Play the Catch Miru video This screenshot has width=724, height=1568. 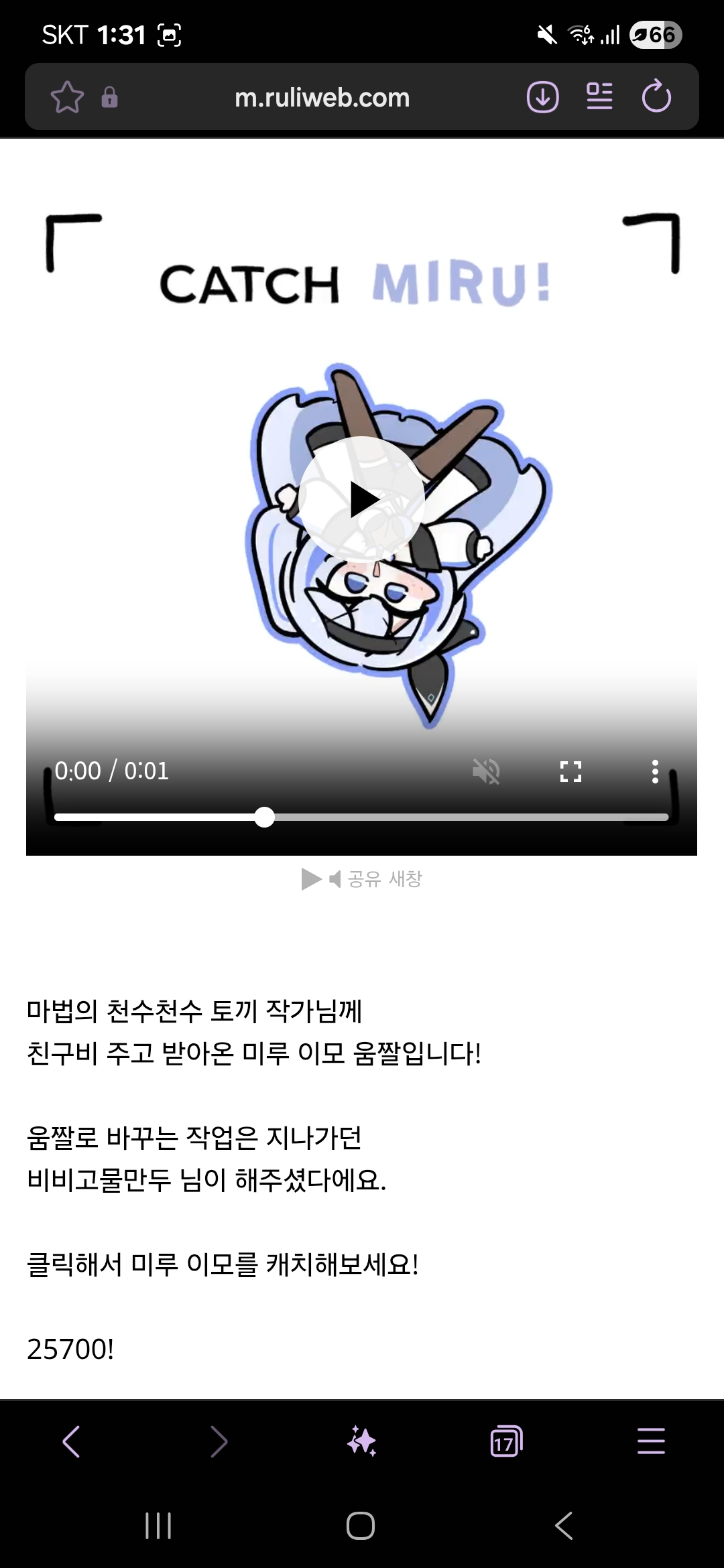pyautogui.click(x=361, y=499)
